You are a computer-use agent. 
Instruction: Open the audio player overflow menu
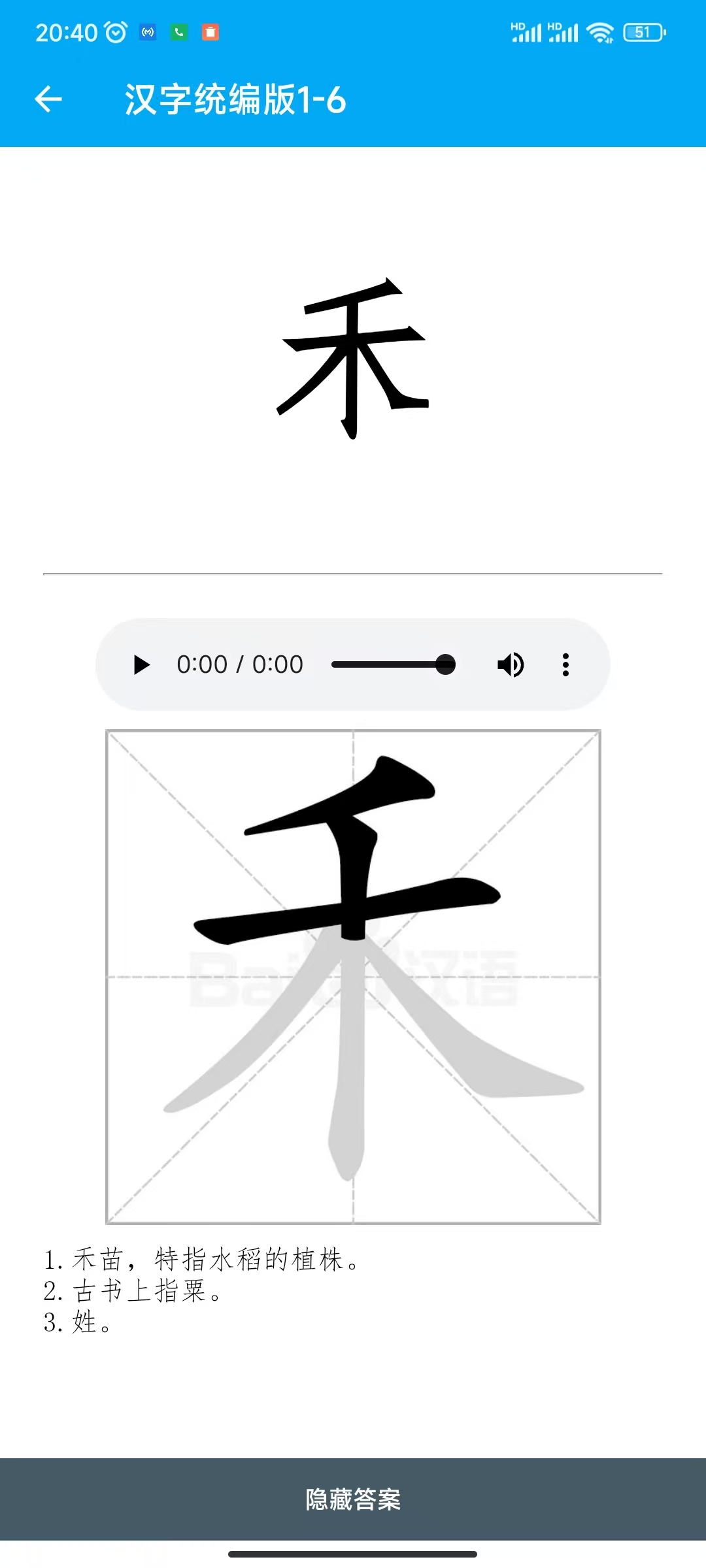[565, 665]
